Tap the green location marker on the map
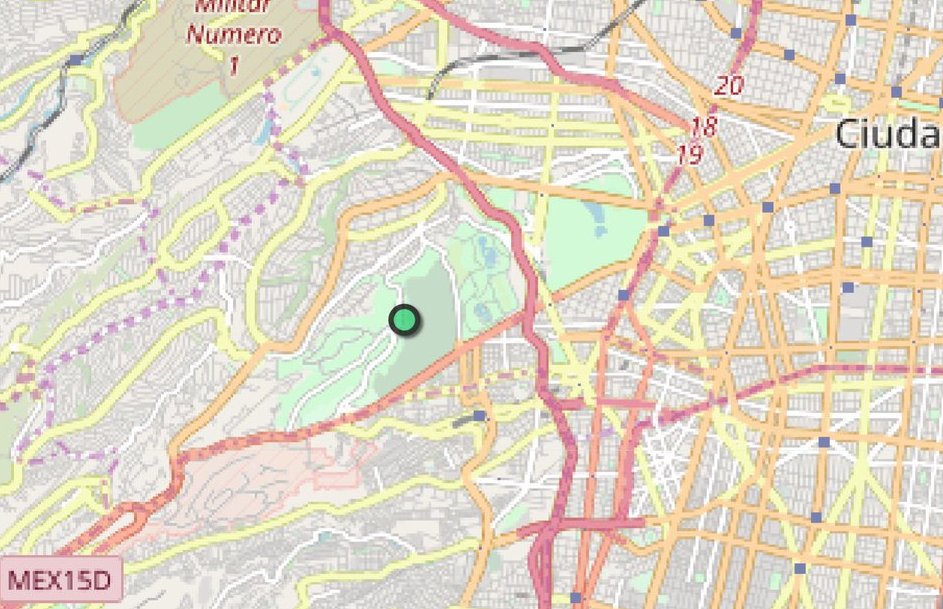The image size is (943, 609). click(x=404, y=320)
